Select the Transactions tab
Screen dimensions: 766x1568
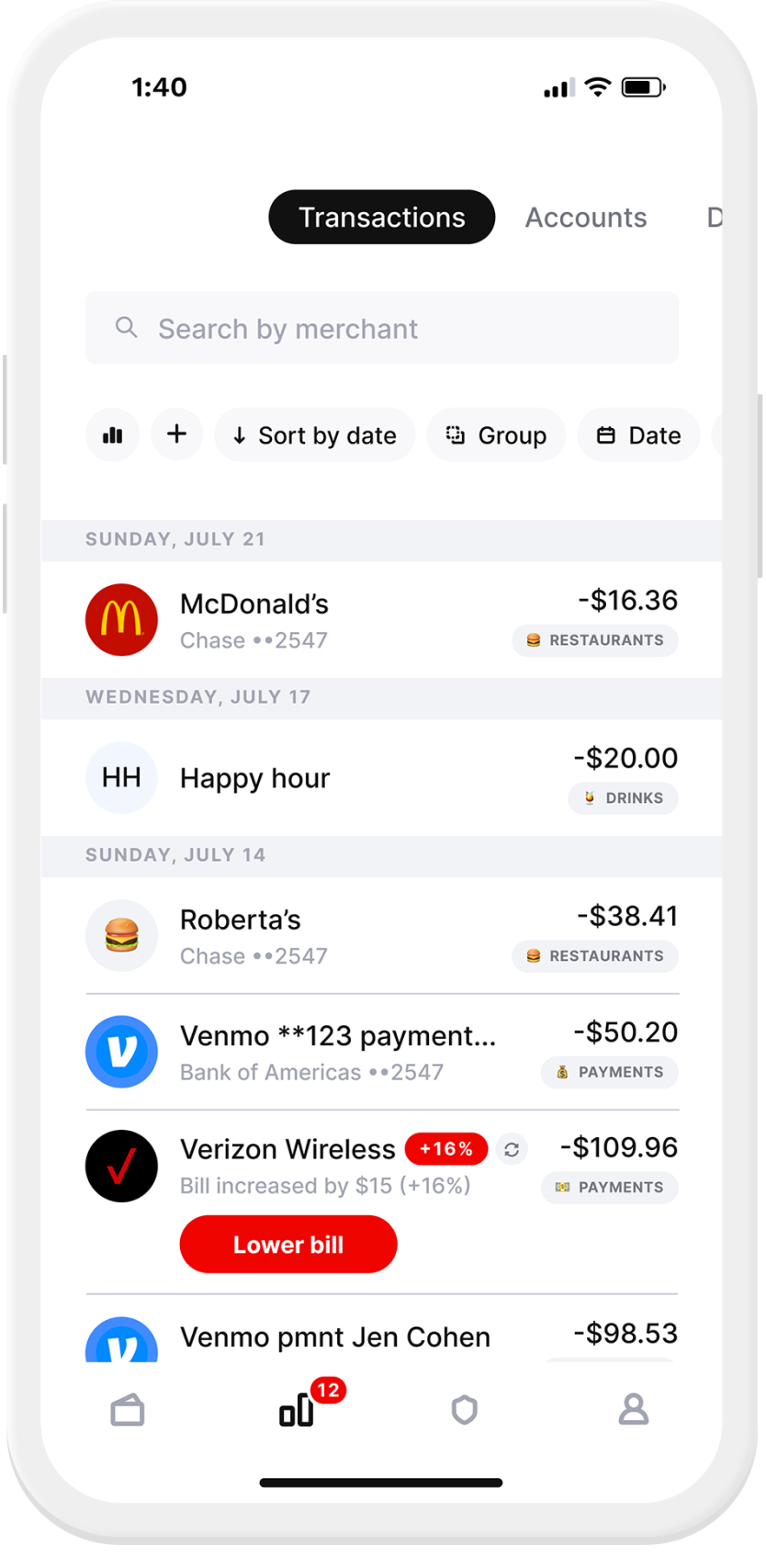coord(381,217)
